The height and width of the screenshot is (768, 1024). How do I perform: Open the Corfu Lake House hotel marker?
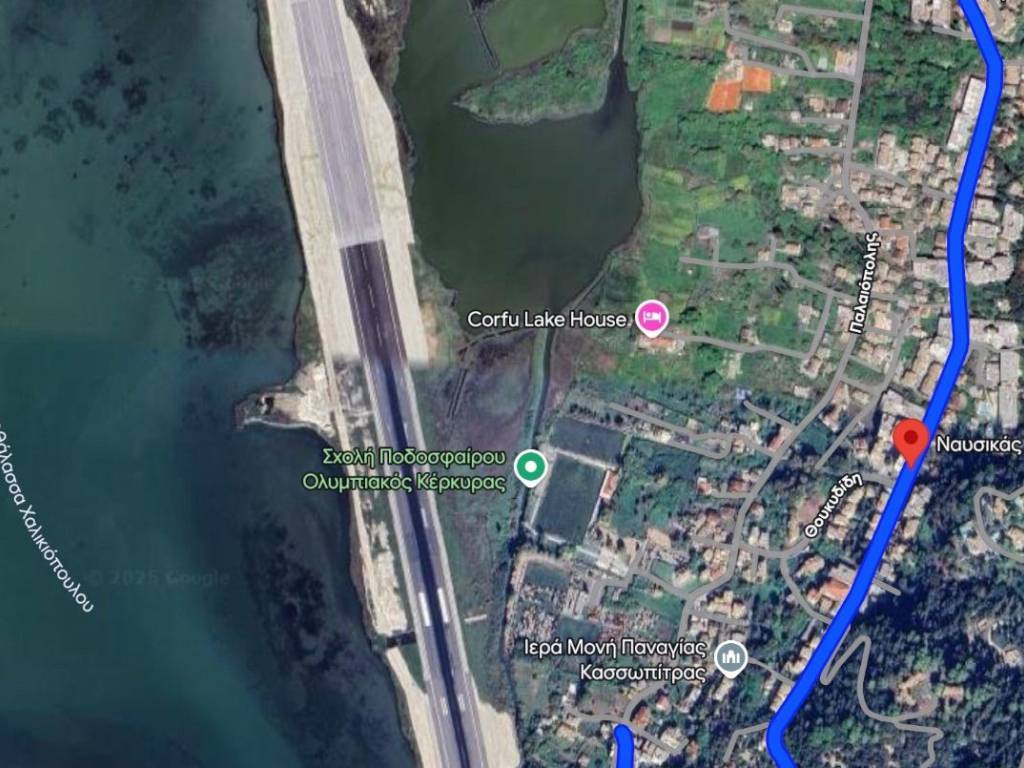[x=652, y=318]
